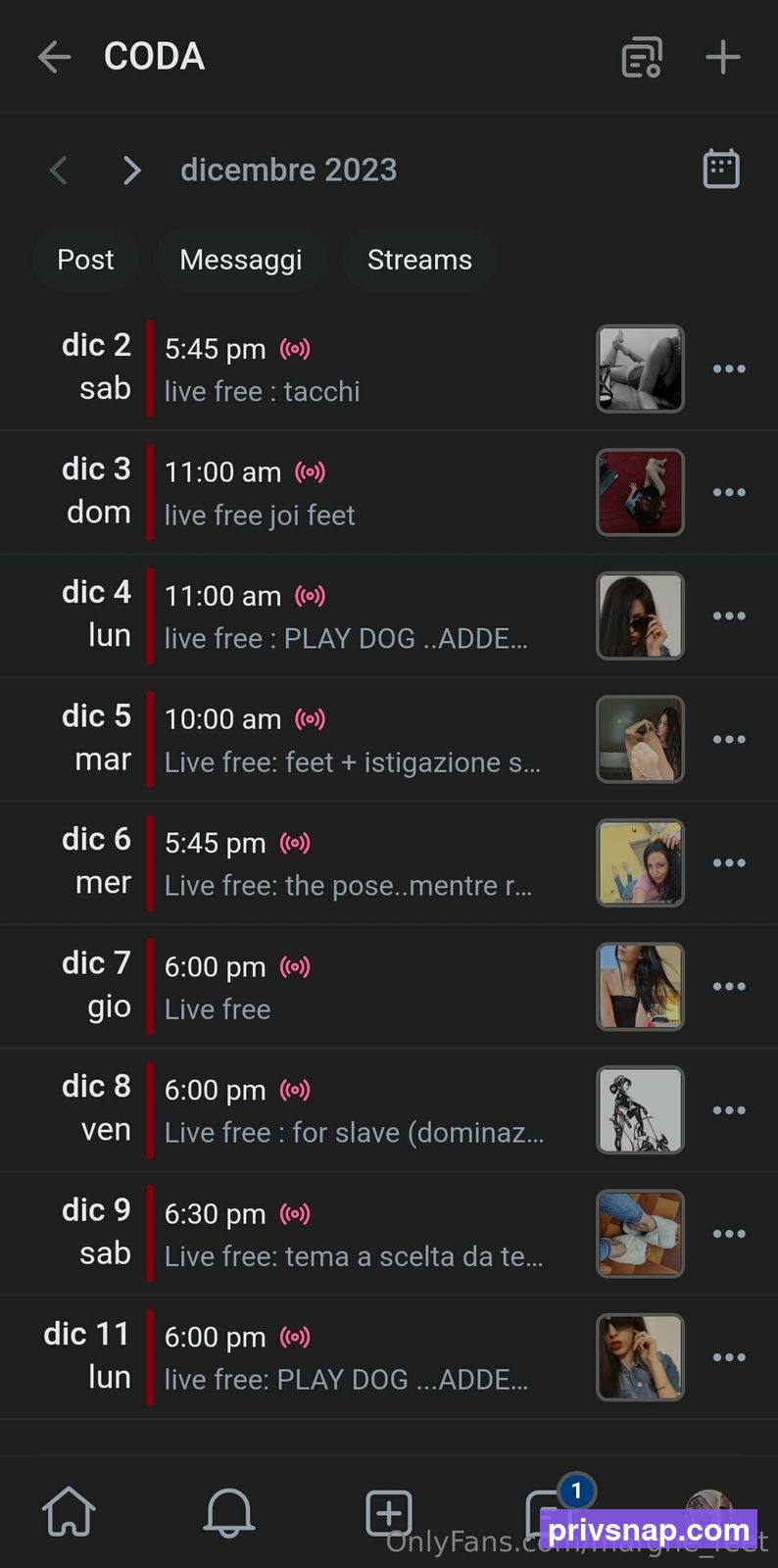
Task: Open the calendar view icon
Action: coord(721,169)
